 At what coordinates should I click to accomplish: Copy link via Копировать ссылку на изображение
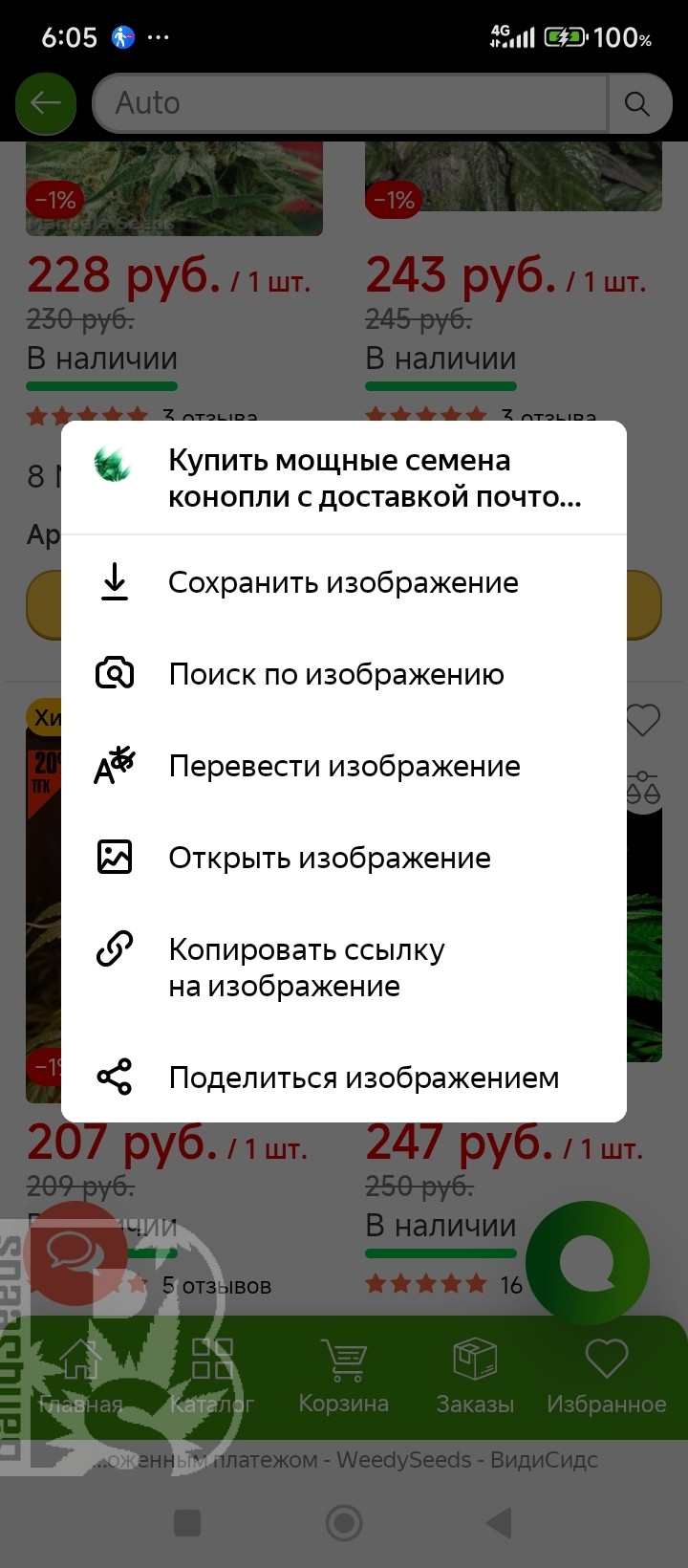coord(306,968)
